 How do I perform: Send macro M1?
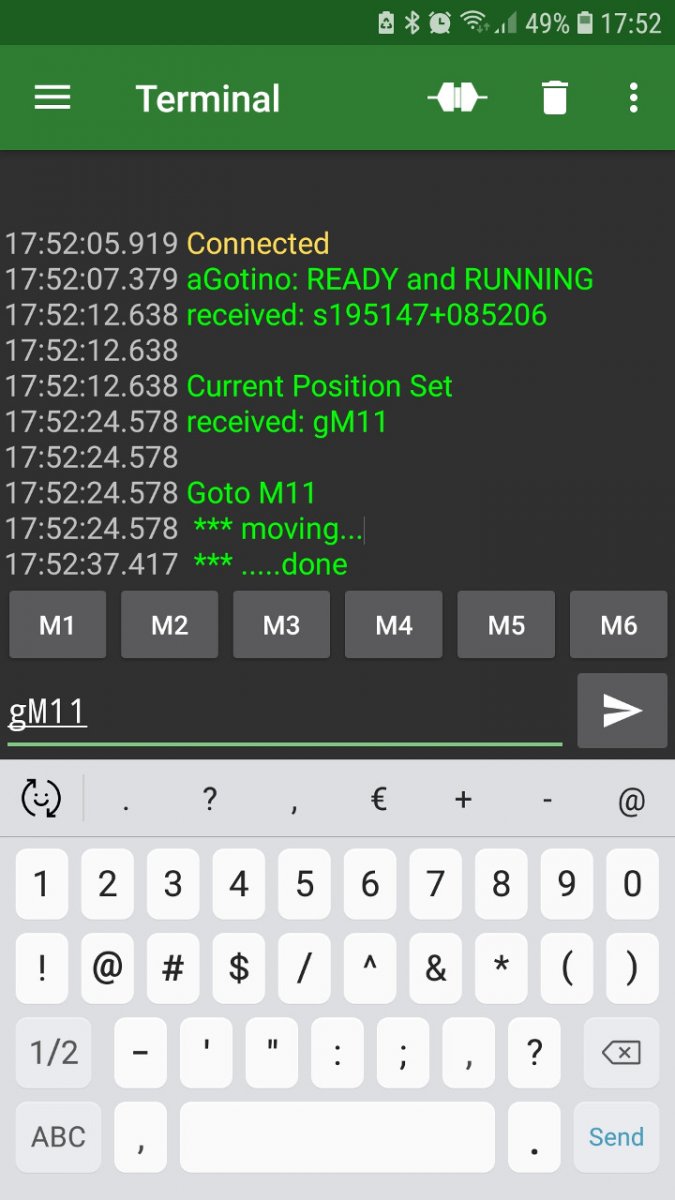click(57, 625)
